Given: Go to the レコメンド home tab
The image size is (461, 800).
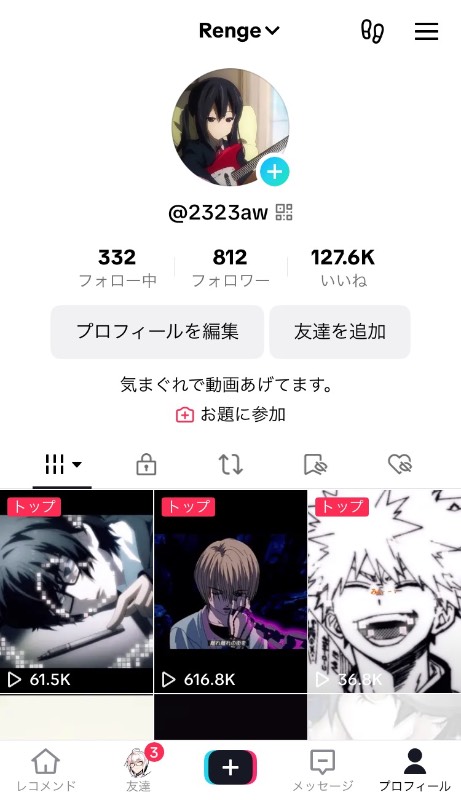Looking at the screenshot, I should (x=46, y=770).
